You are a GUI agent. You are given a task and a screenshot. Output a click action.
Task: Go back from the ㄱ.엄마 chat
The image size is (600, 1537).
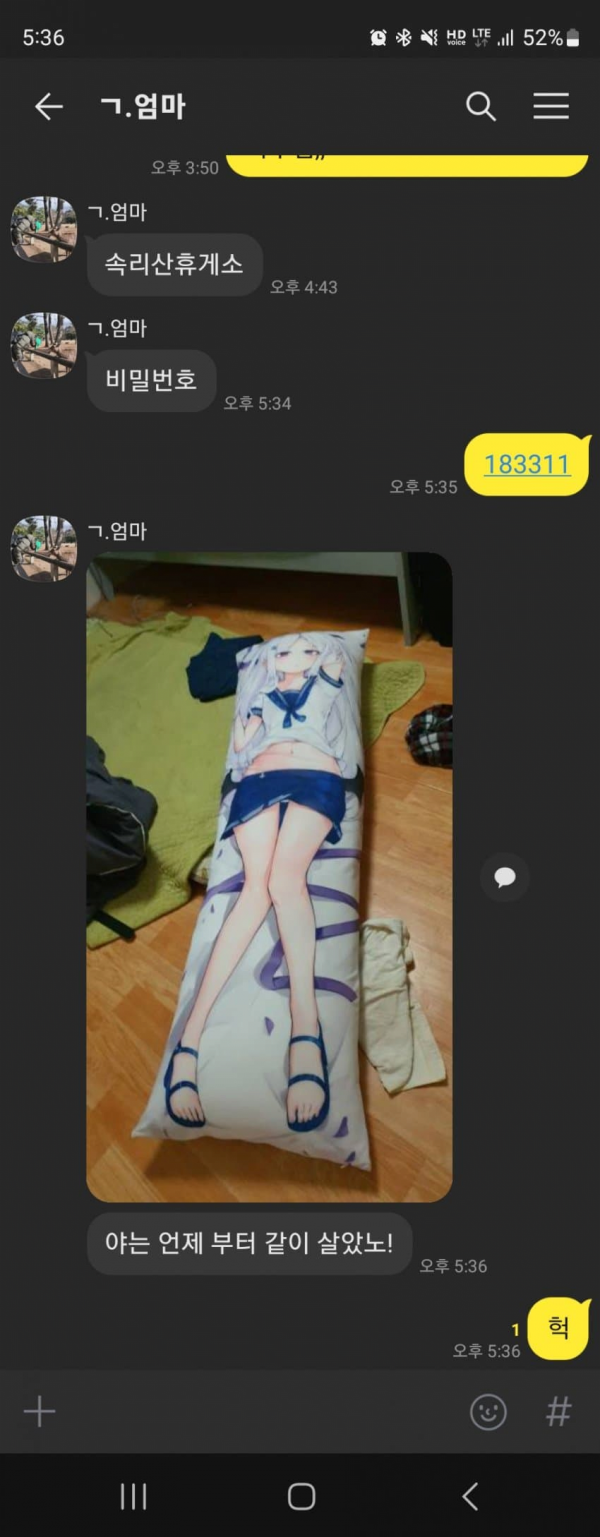click(48, 107)
